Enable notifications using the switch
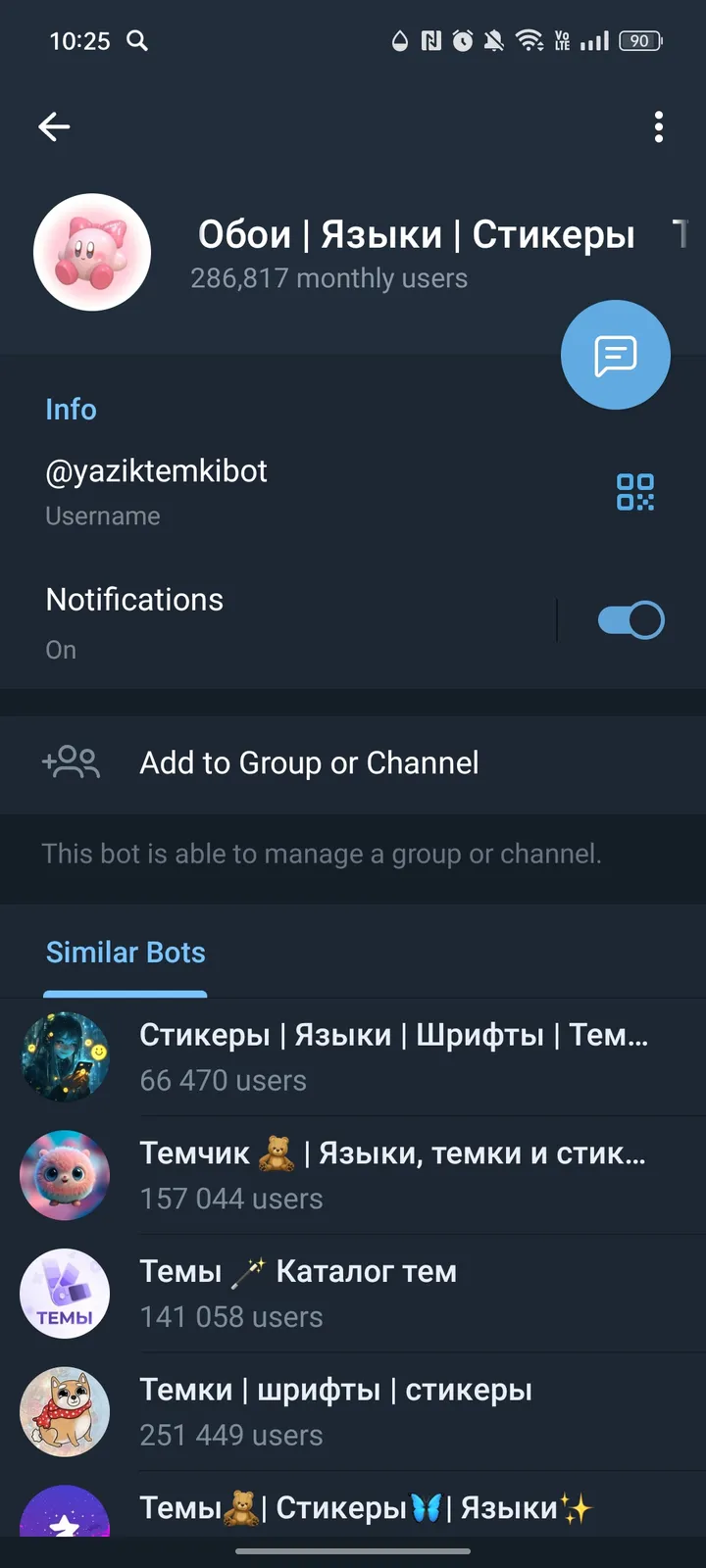Image resolution: width=706 pixels, height=1568 pixels. point(630,619)
